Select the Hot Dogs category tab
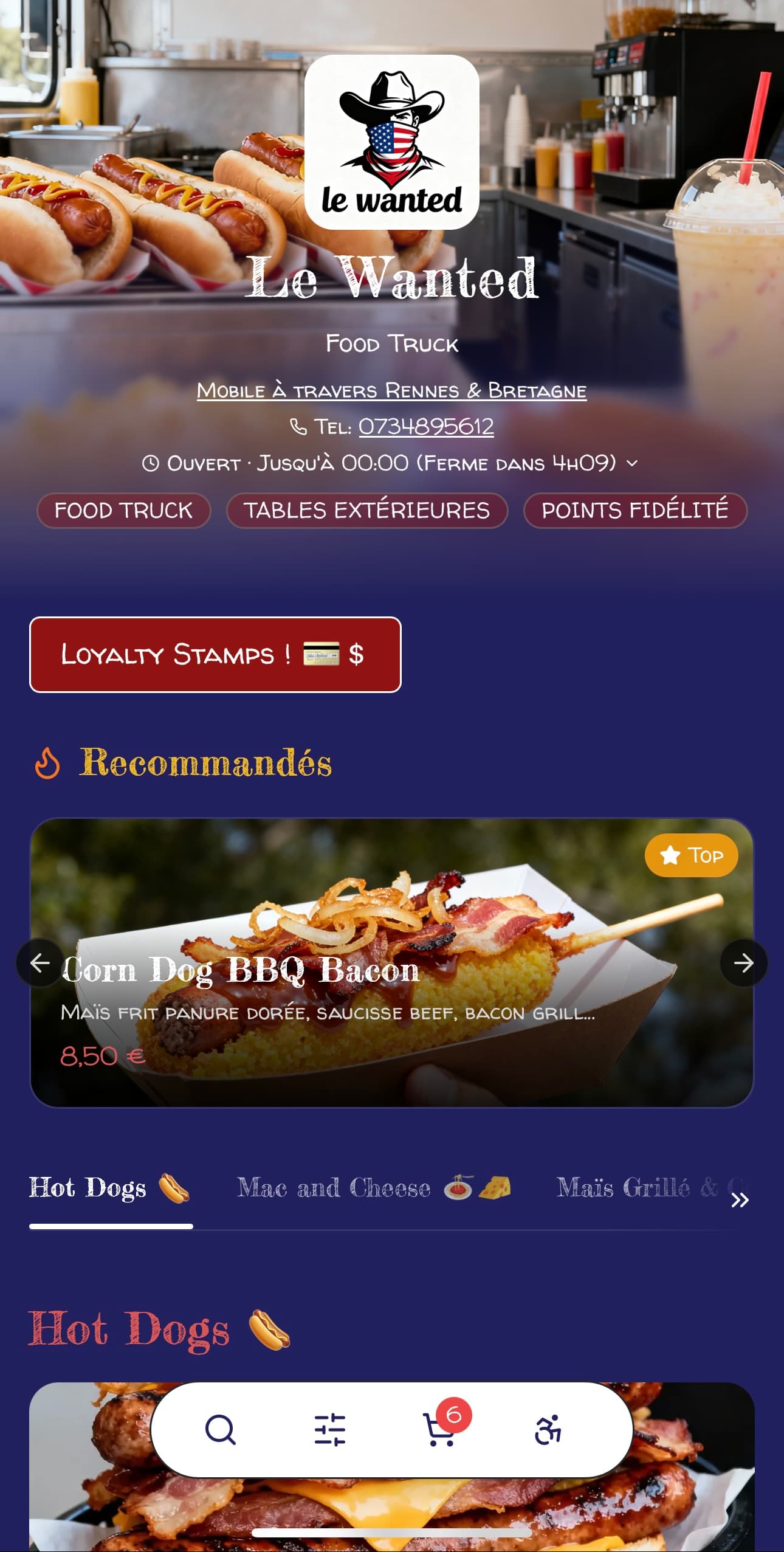Image resolution: width=784 pixels, height=1552 pixels. coord(110,1188)
